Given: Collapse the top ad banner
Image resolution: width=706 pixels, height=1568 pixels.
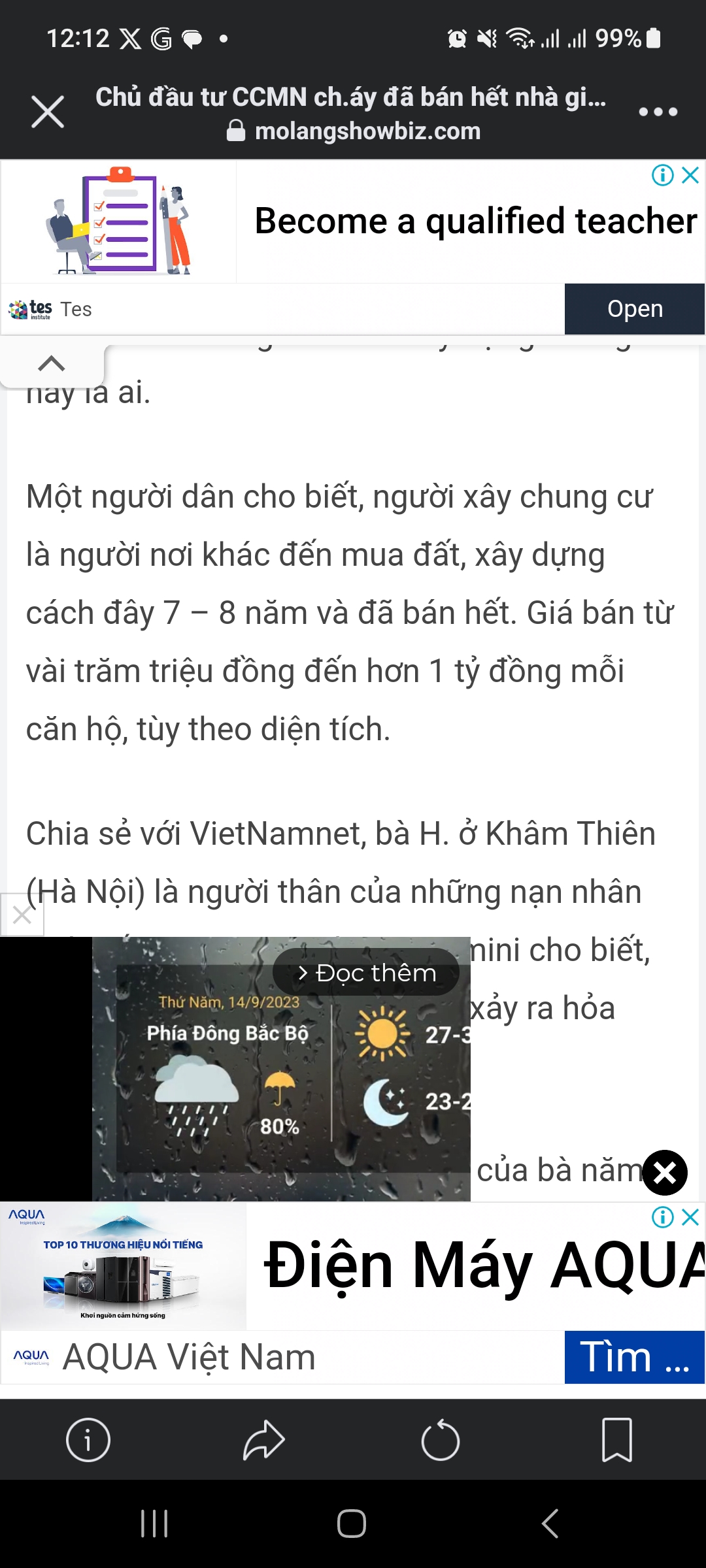Looking at the screenshot, I should 52,364.
